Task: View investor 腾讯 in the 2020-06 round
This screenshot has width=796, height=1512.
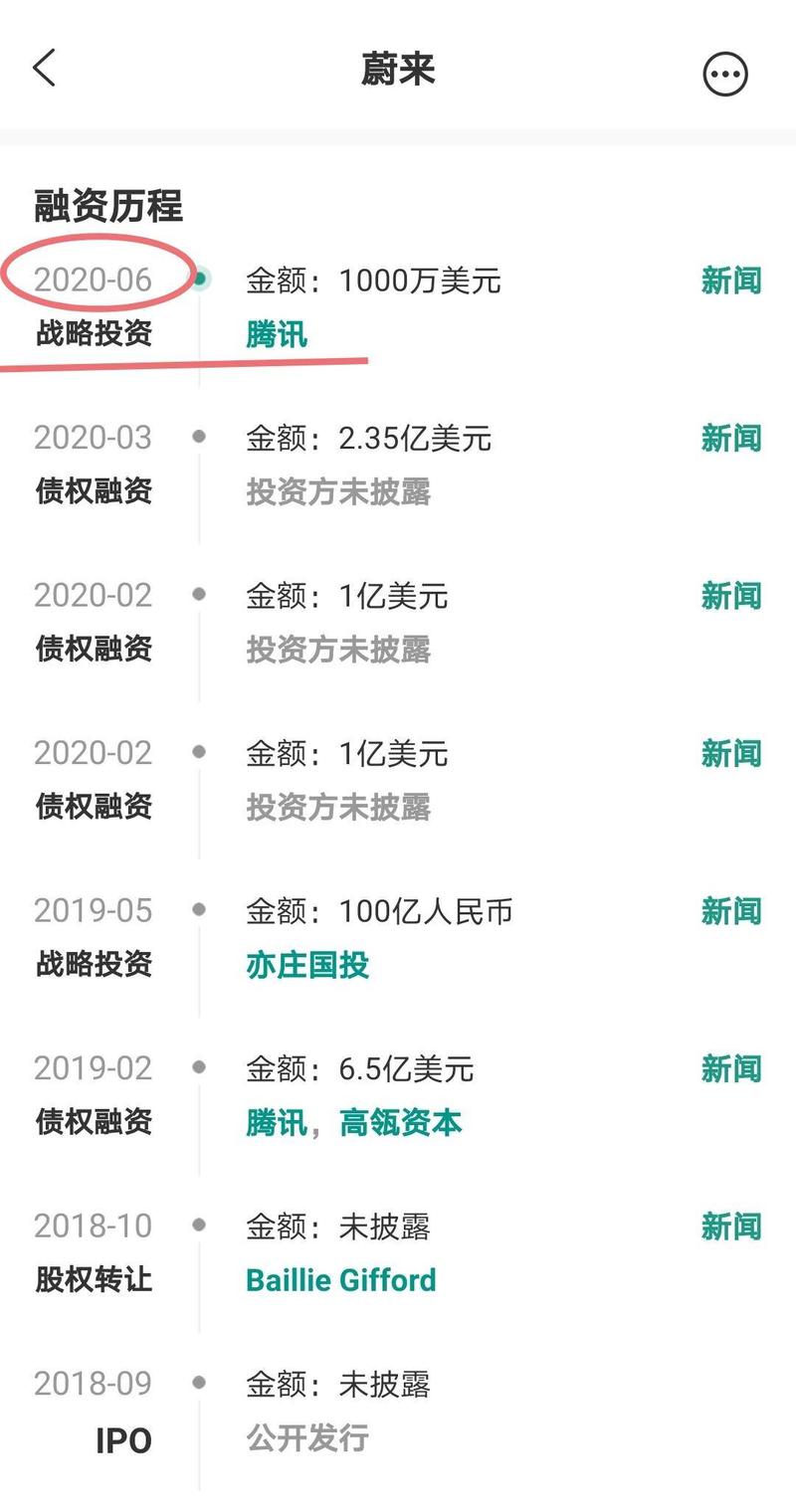Action: click(x=276, y=334)
